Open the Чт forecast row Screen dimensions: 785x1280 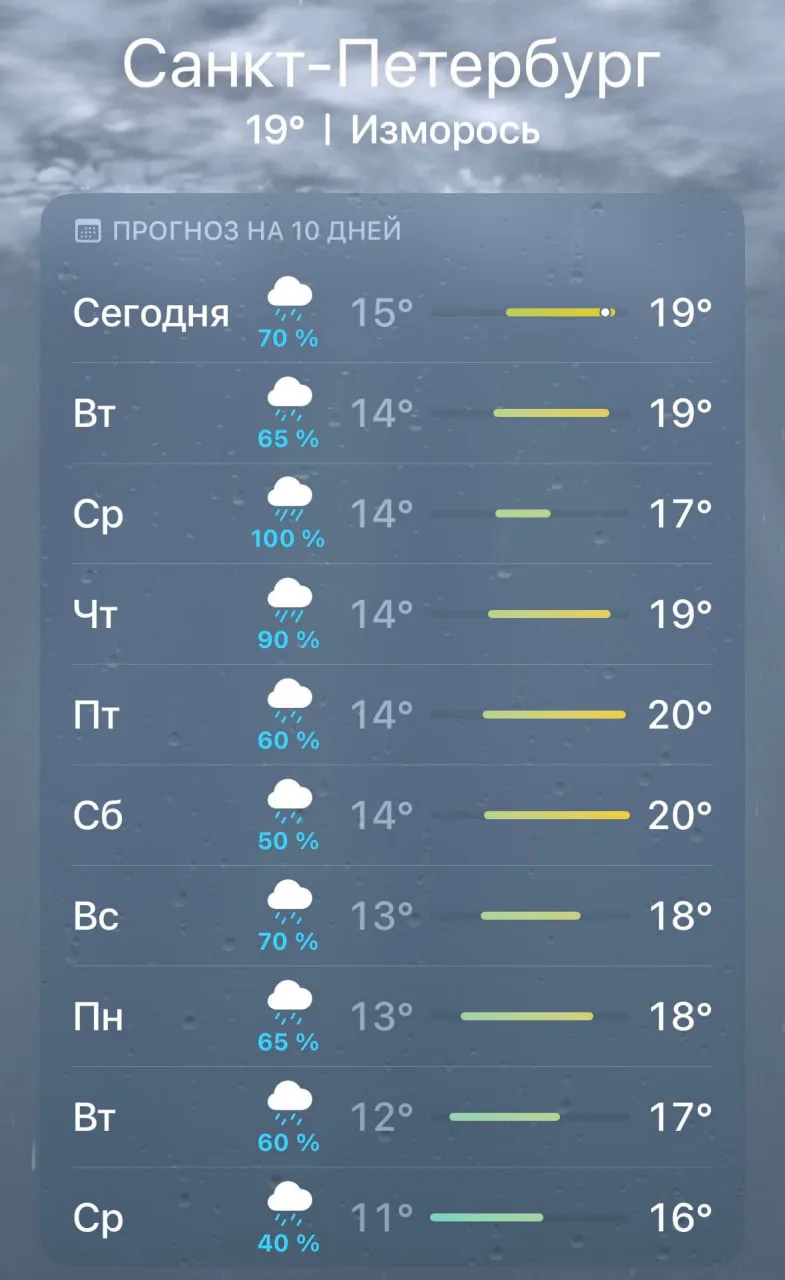click(392, 614)
